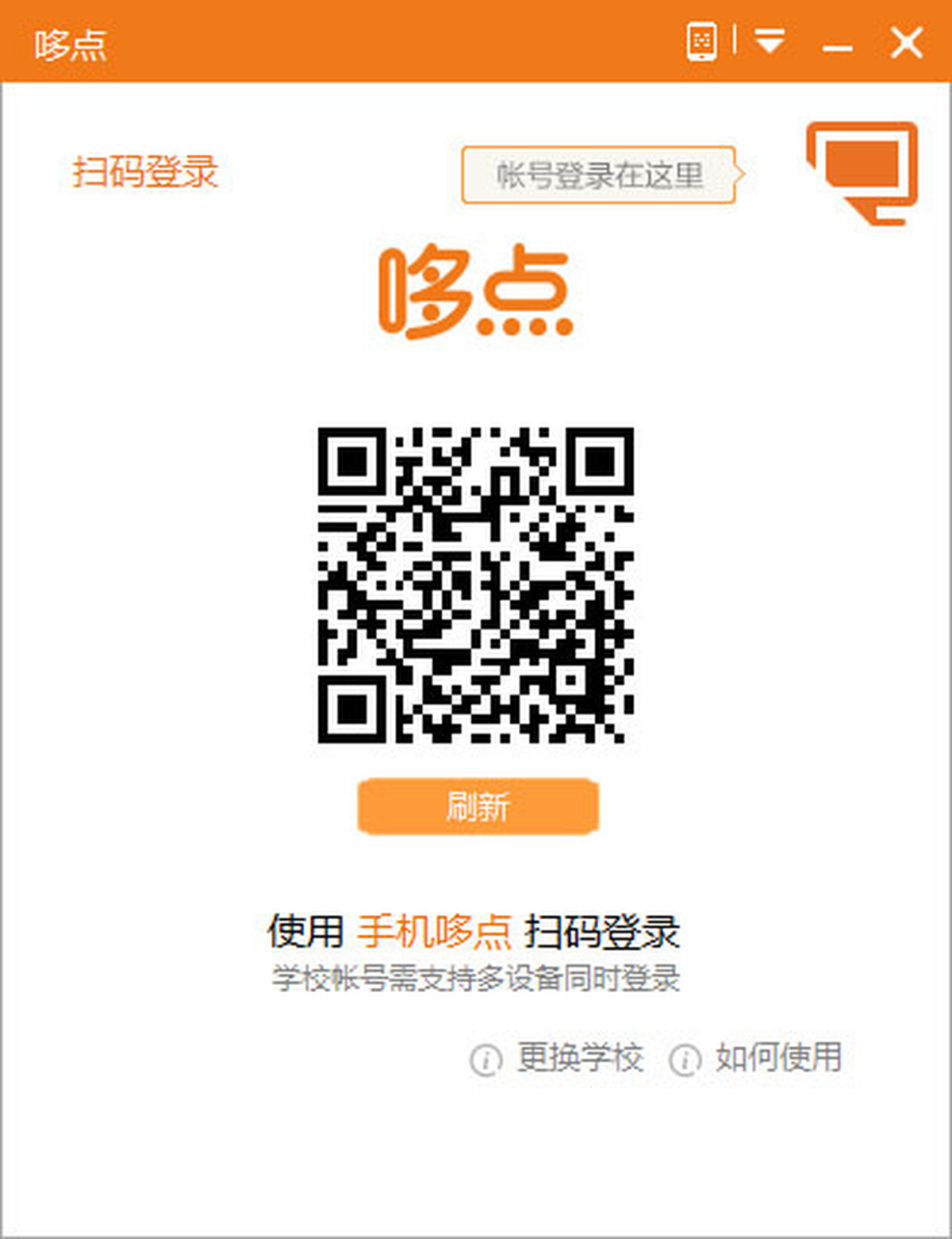Open the dropdown menu in the title bar
This screenshot has height=1239, width=952.
tap(770, 40)
